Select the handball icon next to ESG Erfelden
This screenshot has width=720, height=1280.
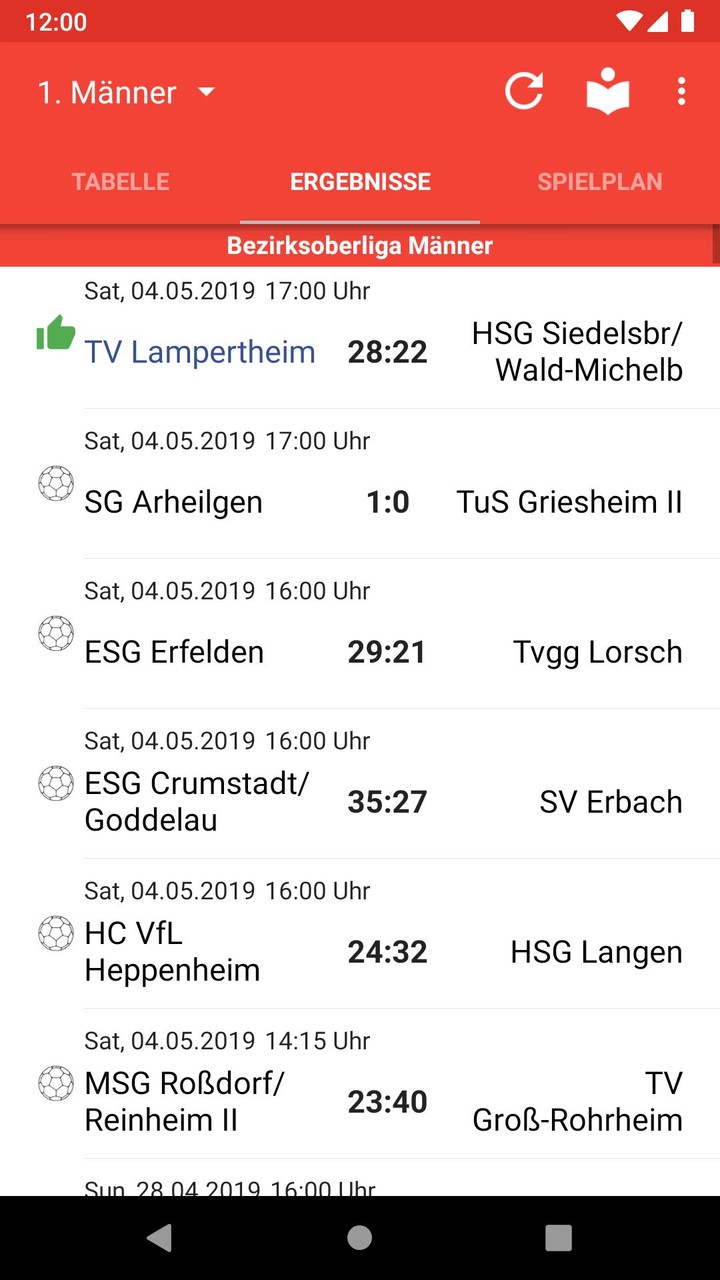pos(57,633)
